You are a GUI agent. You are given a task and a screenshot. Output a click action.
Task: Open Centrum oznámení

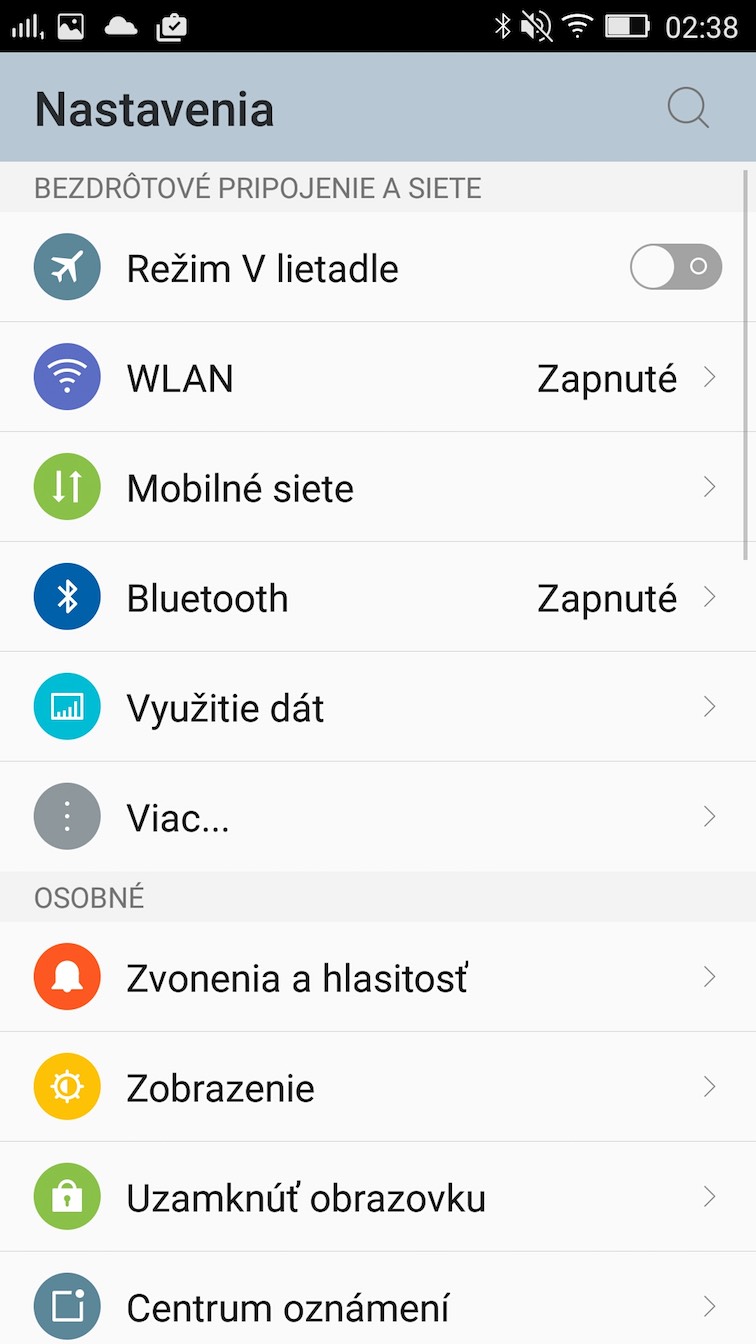378,1306
